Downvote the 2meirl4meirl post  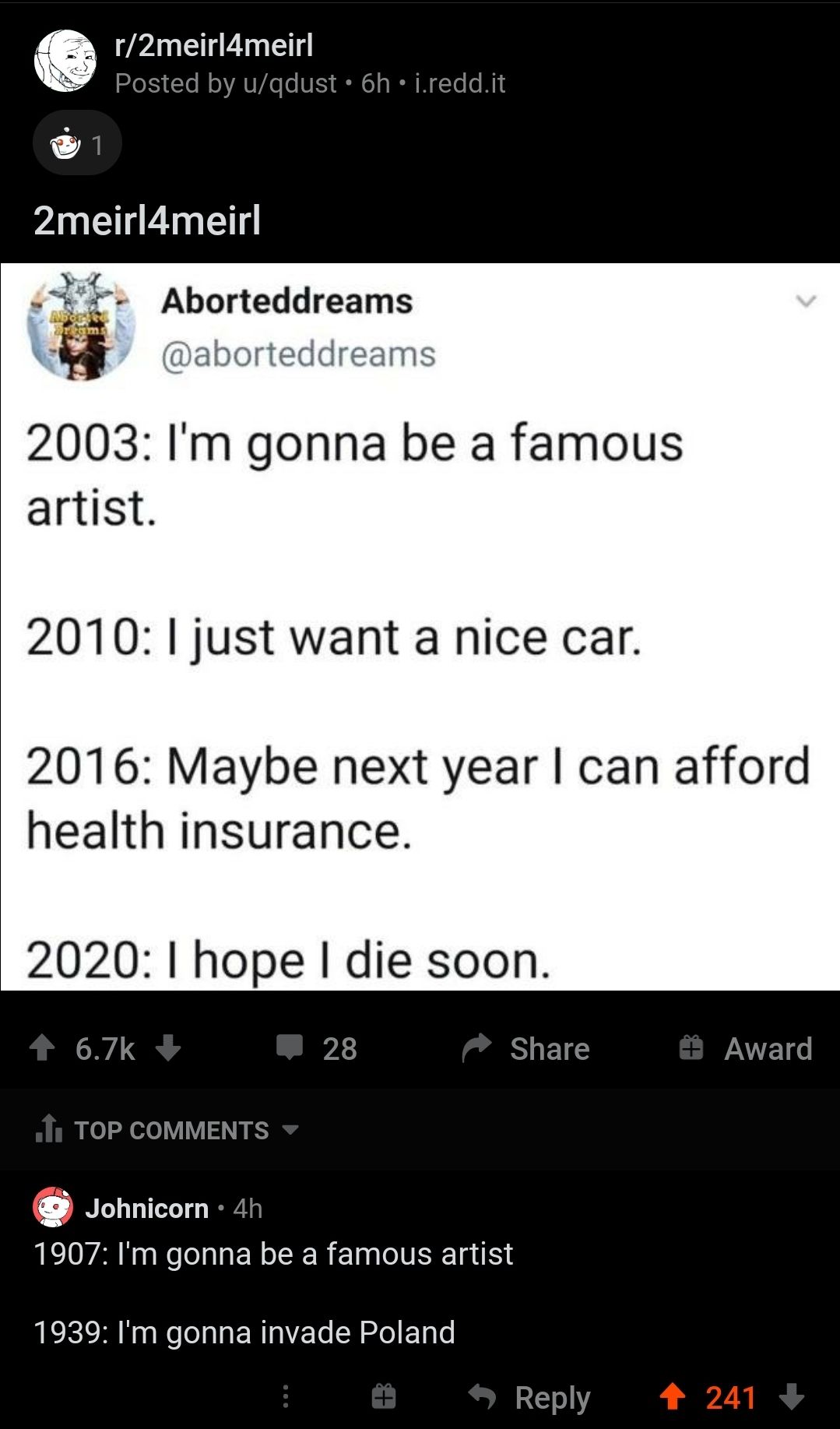pyautogui.click(x=167, y=1048)
